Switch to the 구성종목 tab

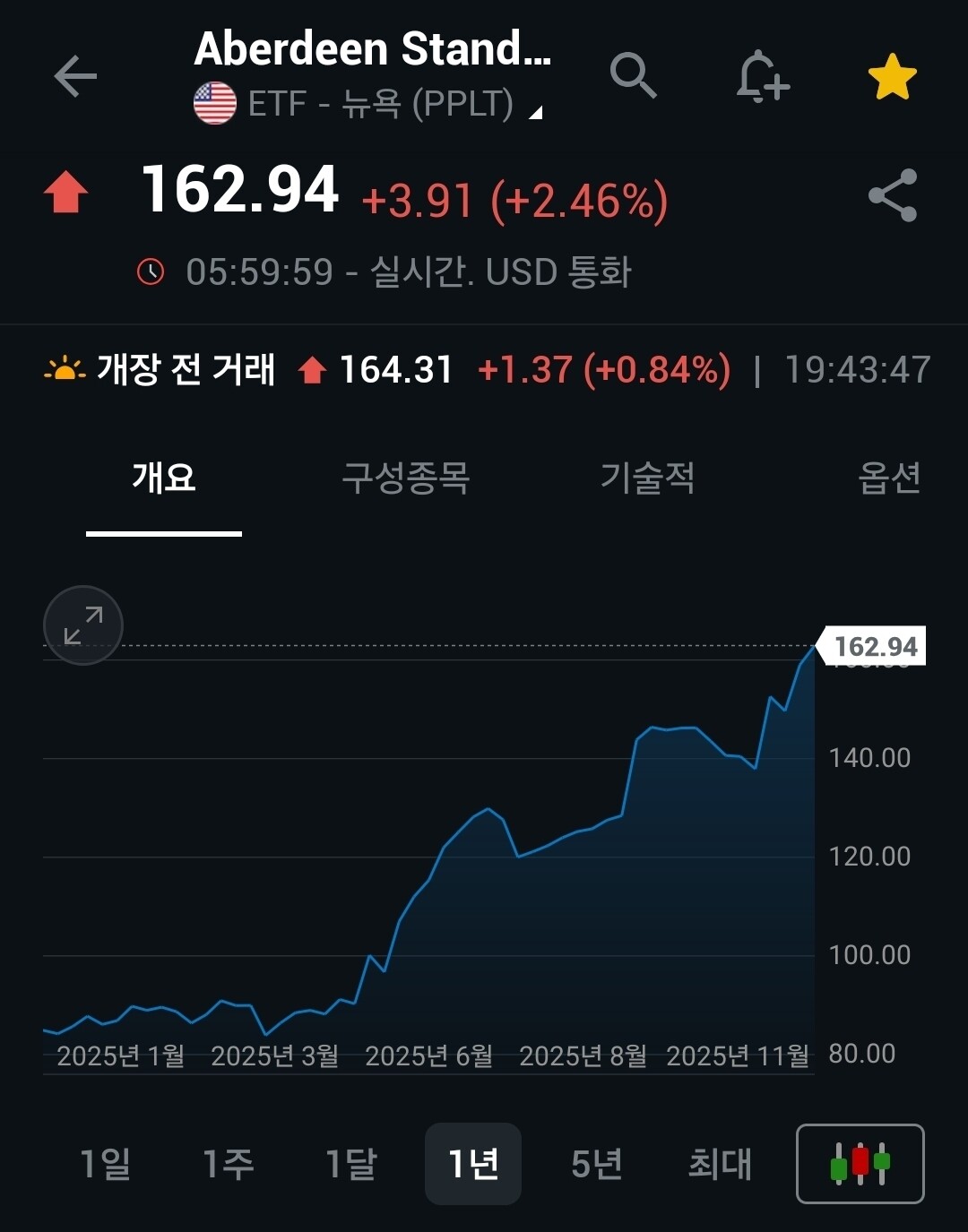pos(405,478)
